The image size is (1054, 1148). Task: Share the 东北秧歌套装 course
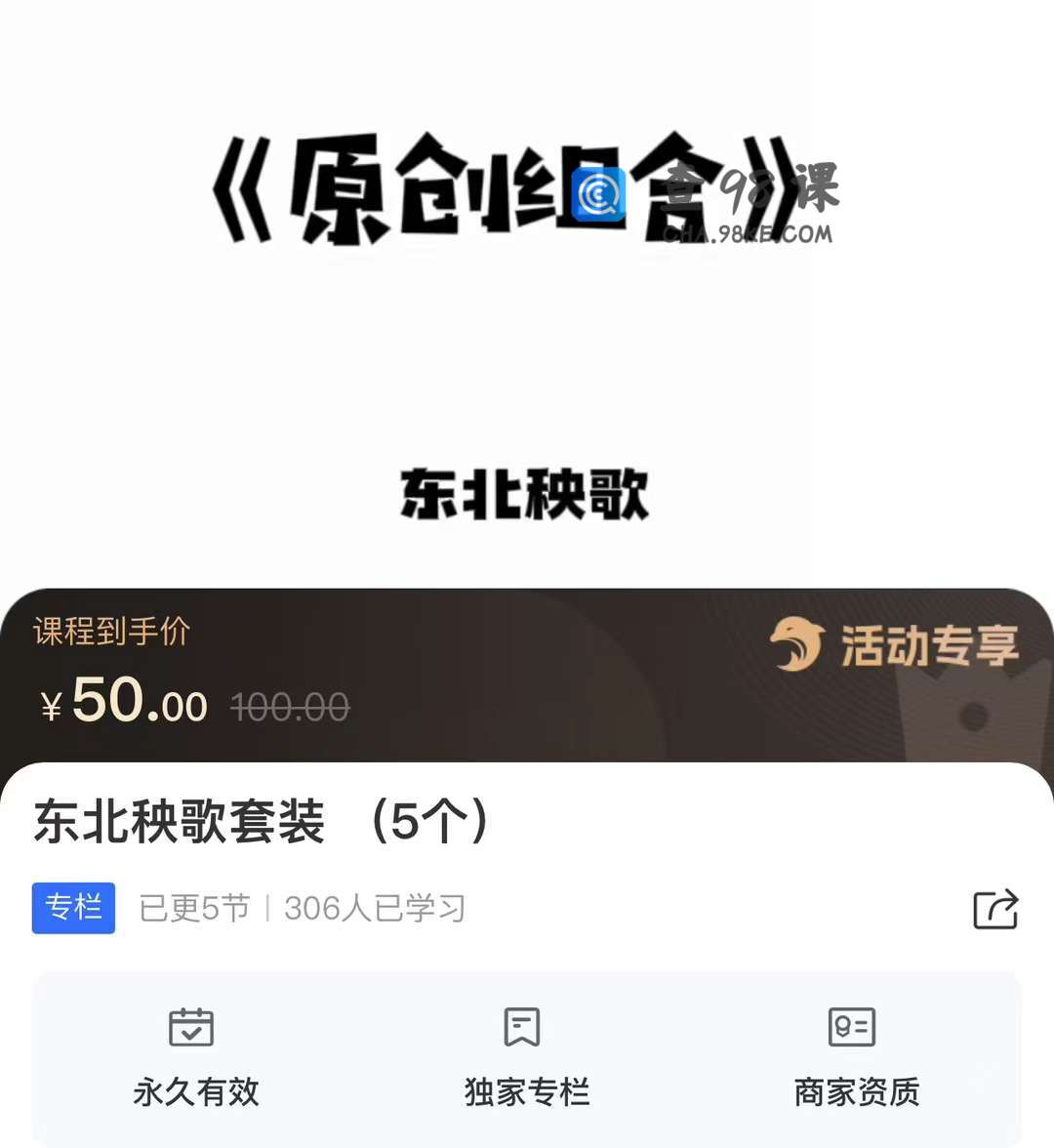coord(995,909)
